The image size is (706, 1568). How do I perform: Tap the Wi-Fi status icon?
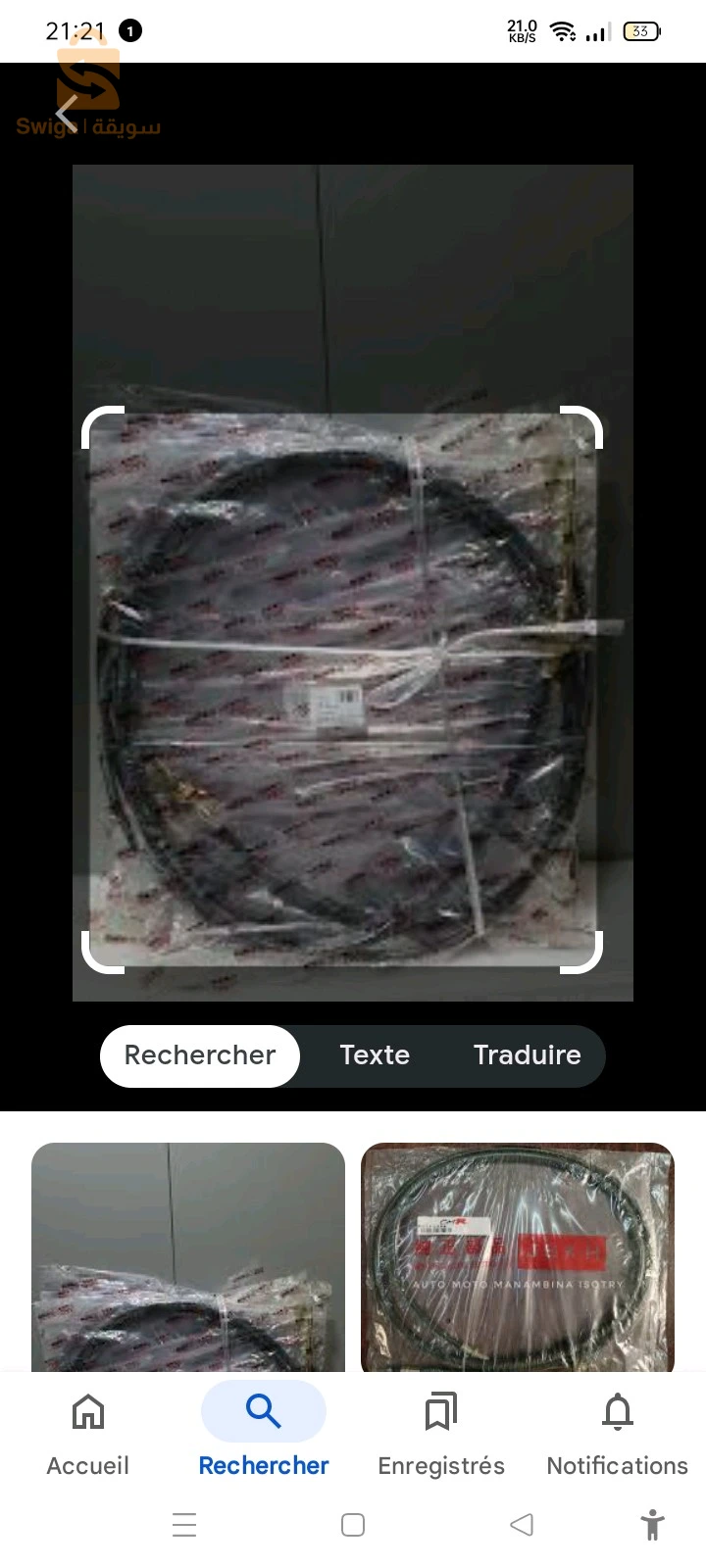coord(561,30)
